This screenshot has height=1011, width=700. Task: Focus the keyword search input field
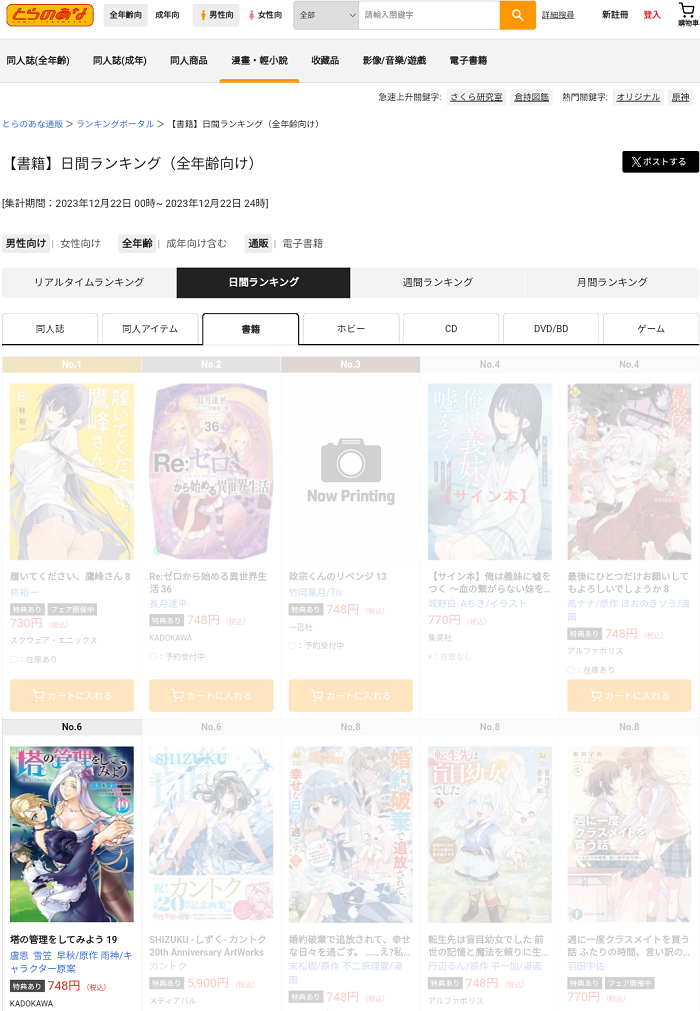tap(428, 15)
